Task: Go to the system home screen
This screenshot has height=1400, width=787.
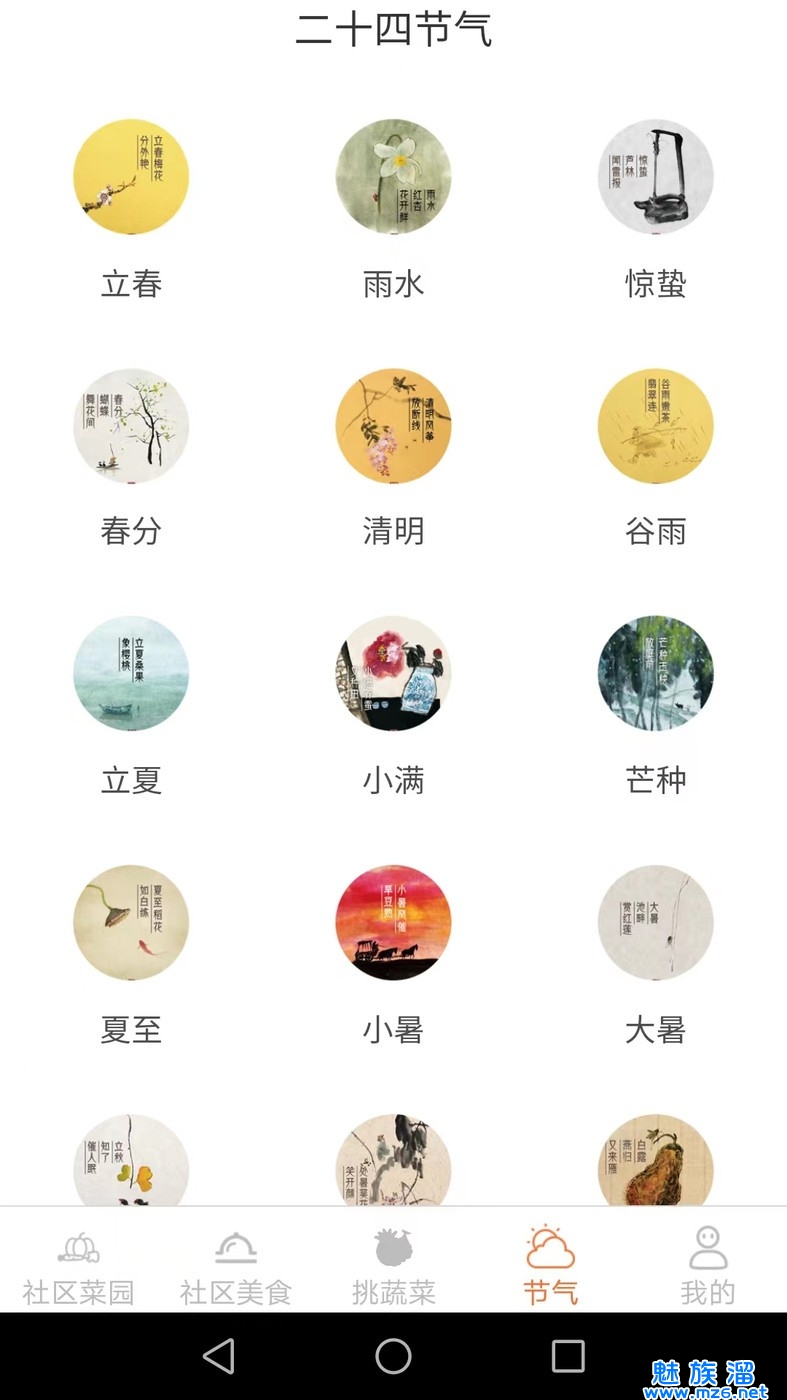Action: tap(393, 1356)
